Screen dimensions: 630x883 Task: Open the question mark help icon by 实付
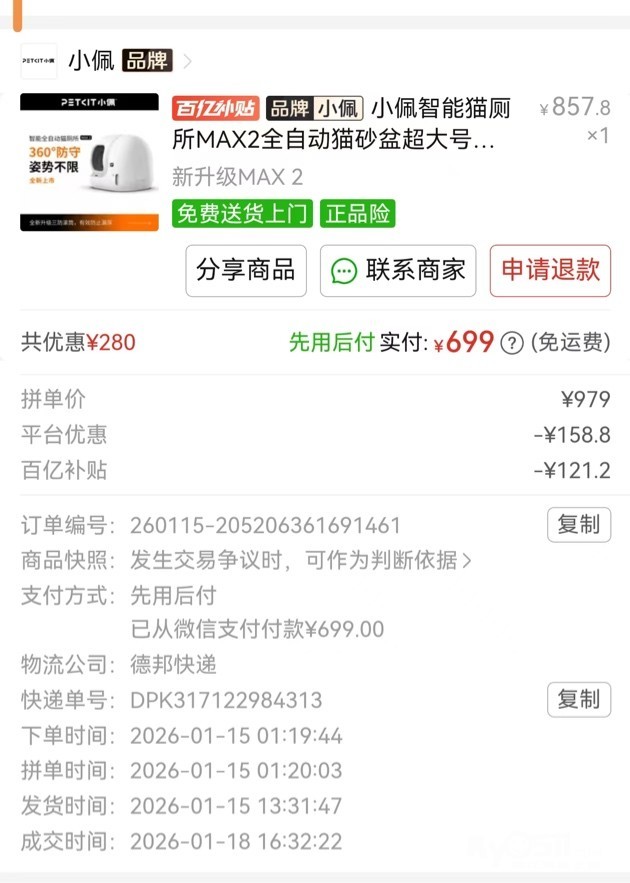point(512,343)
